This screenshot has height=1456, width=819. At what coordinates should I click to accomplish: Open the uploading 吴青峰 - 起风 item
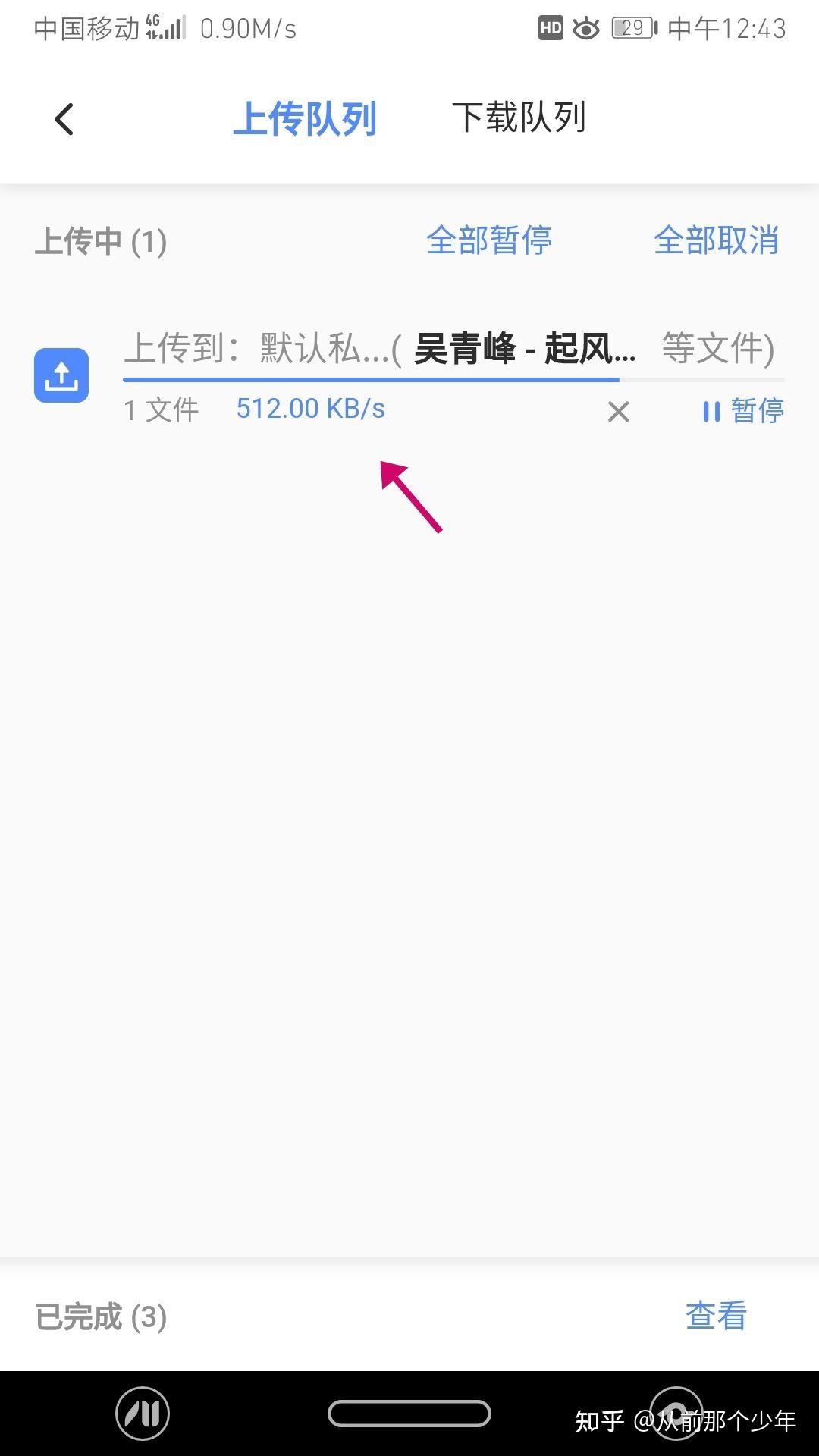click(447, 350)
